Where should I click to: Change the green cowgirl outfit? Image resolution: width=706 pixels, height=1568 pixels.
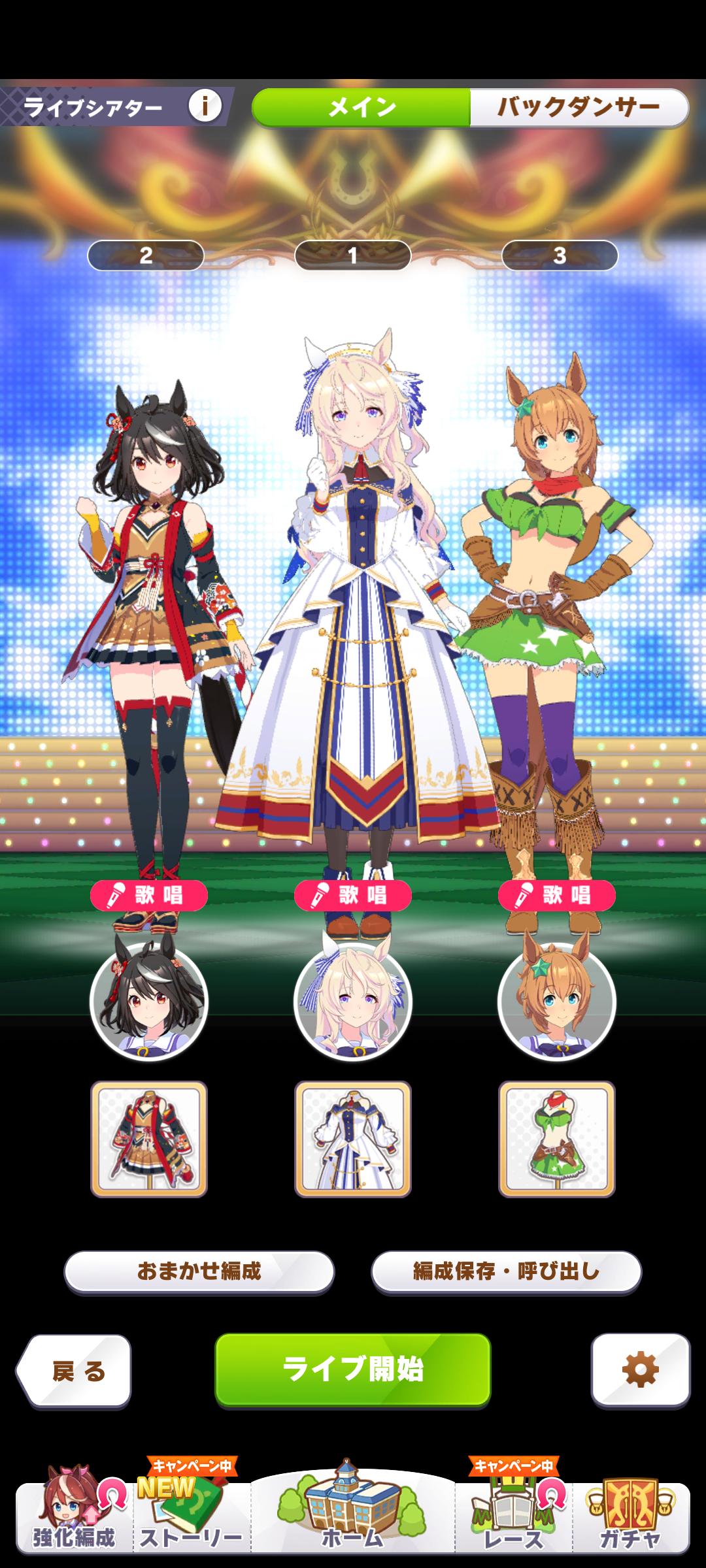(557, 1139)
